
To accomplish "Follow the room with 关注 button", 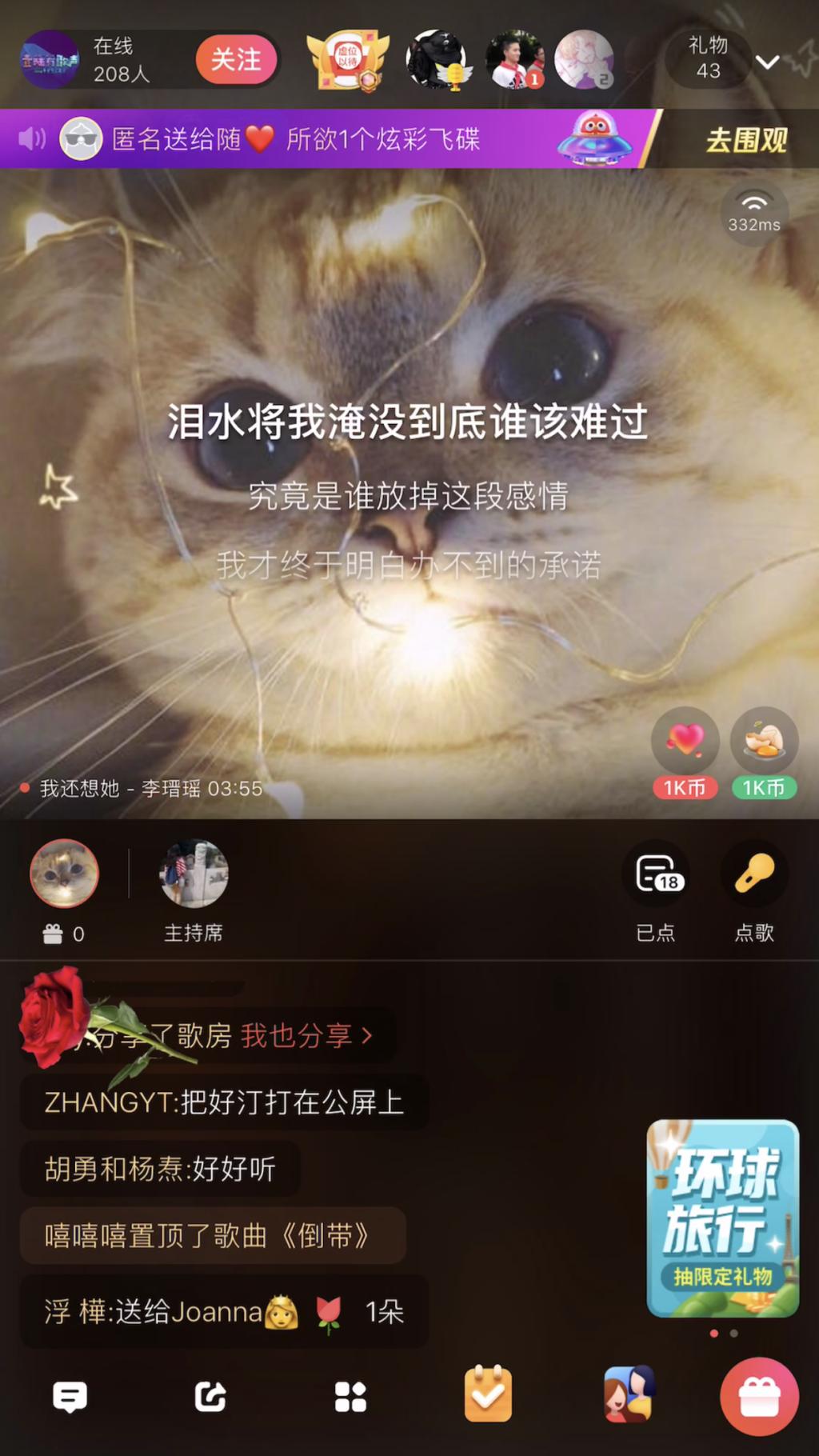I will 236,59.
